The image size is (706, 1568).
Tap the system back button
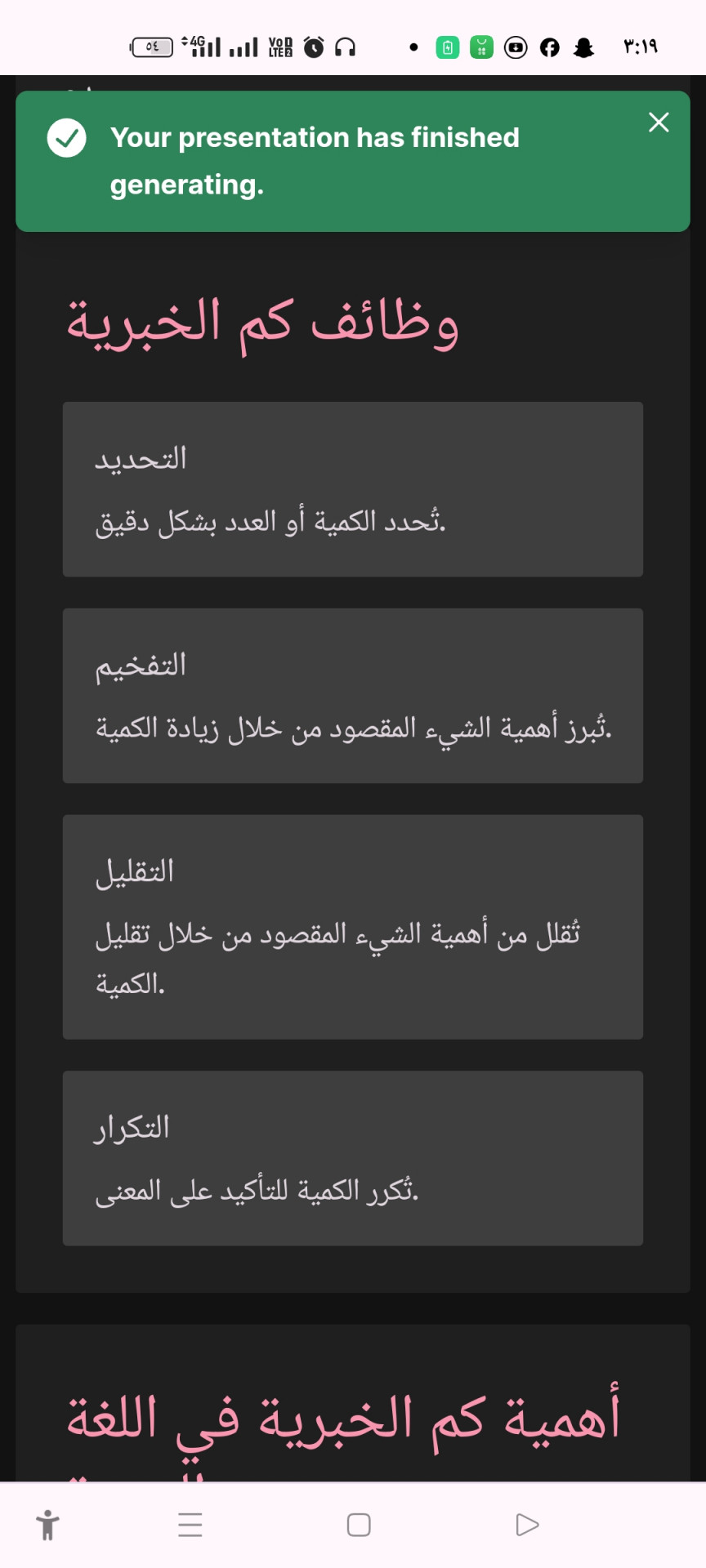[527, 1525]
